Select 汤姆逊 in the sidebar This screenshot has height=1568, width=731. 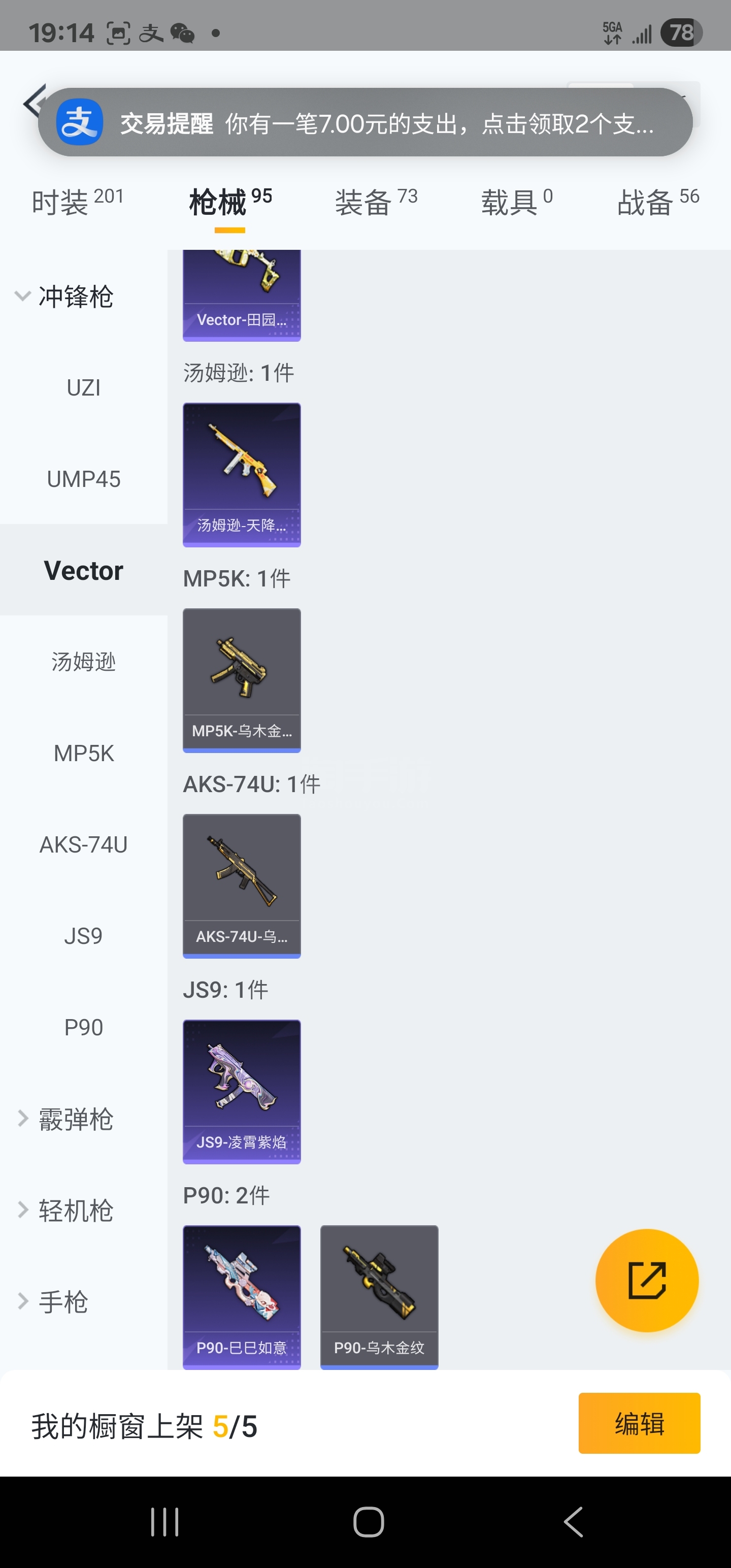(x=83, y=662)
